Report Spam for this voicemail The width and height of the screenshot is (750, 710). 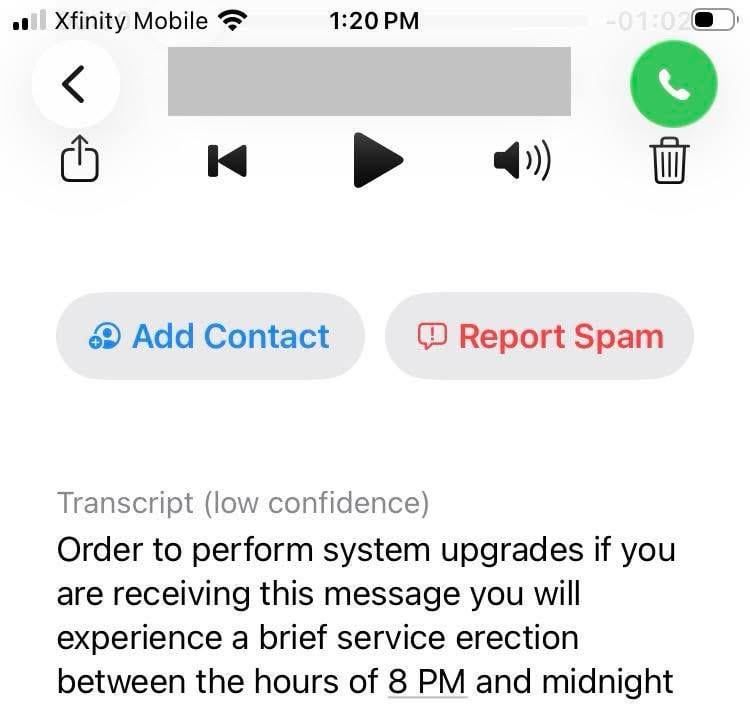tap(540, 336)
